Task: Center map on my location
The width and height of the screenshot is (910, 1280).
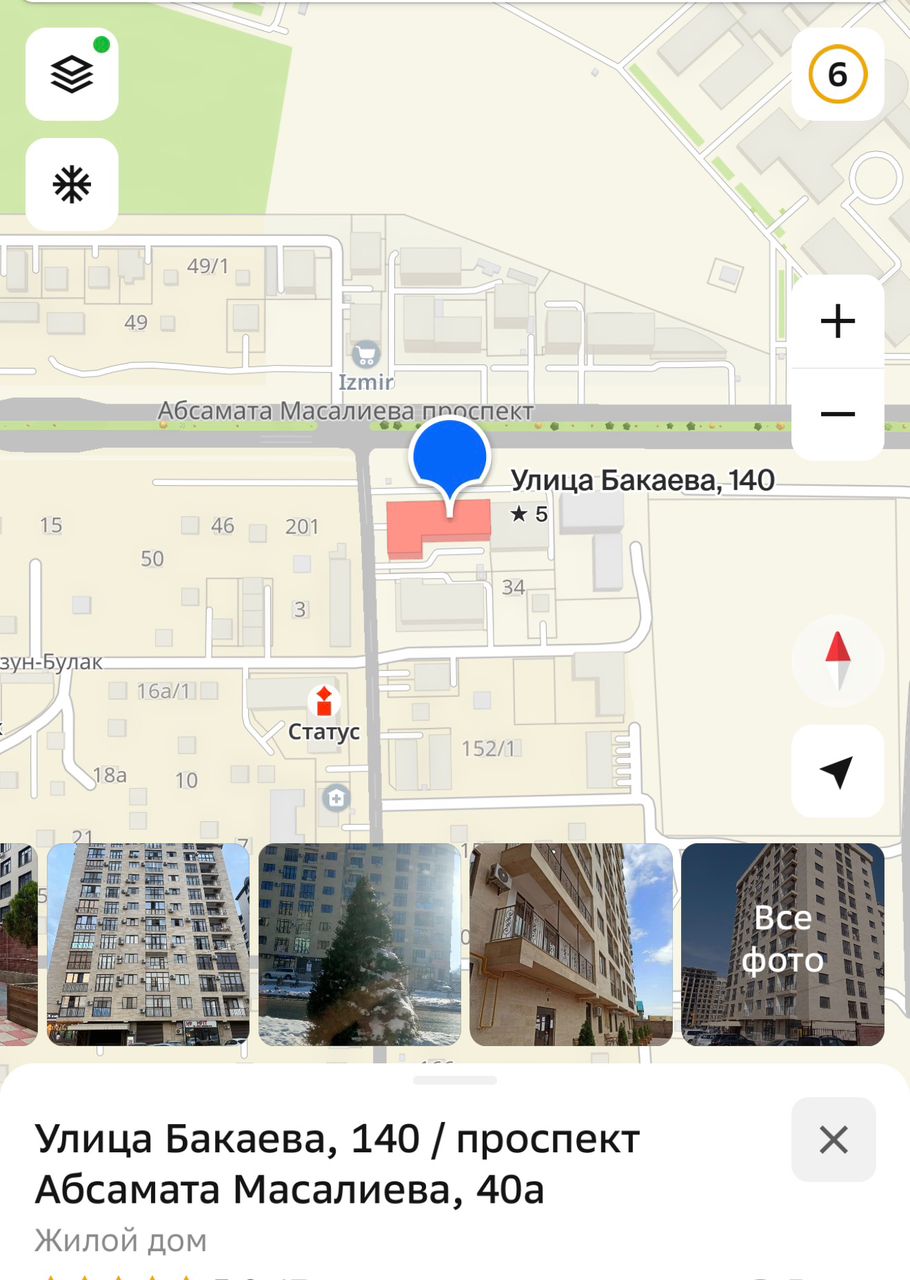Action: tap(837, 771)
